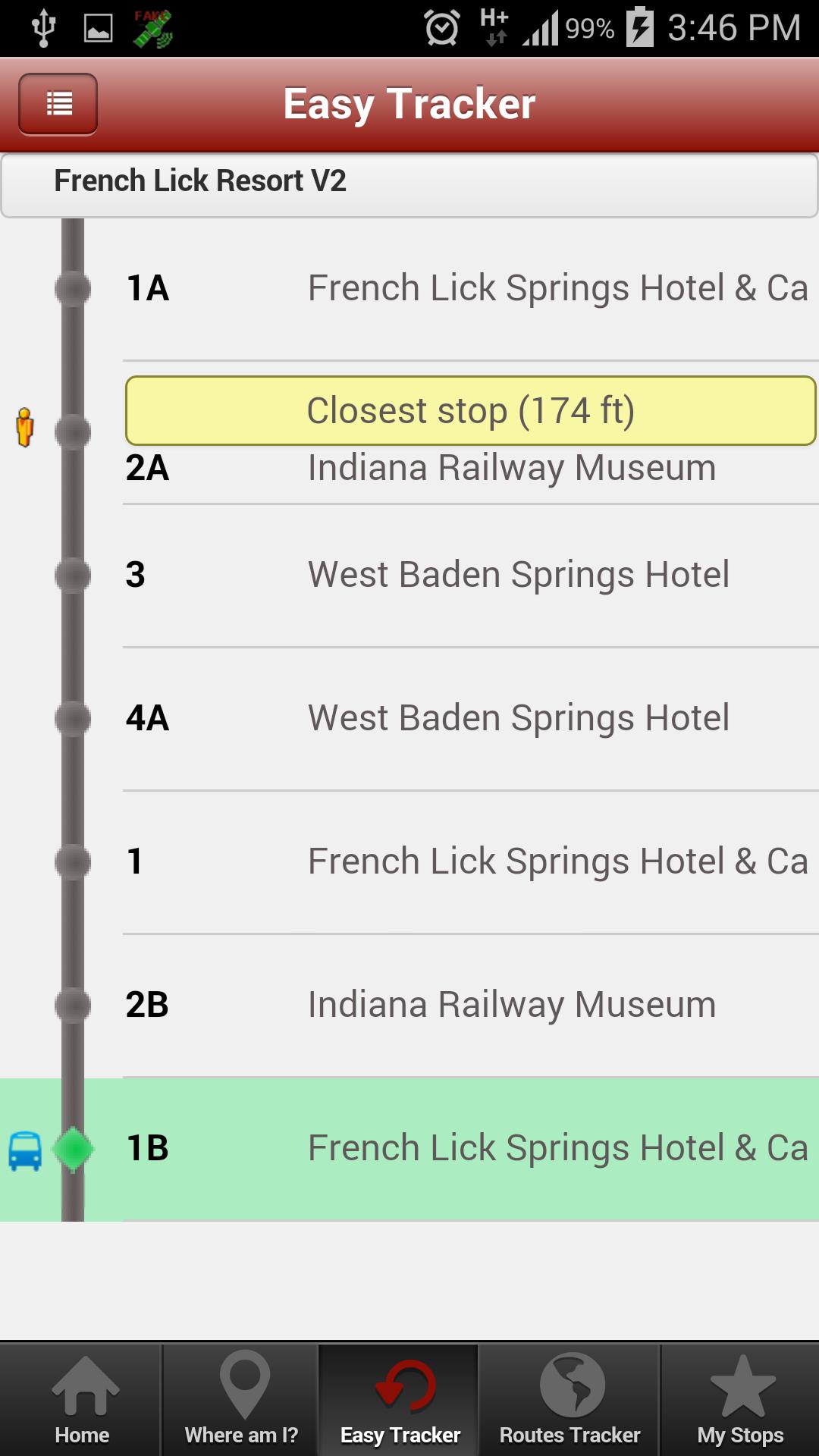Viewport: 819px width, 1456px height.
Task: Select stop 1A French Lick Springs Hotel
Action: pyautogui.click(x=470, y=289)
